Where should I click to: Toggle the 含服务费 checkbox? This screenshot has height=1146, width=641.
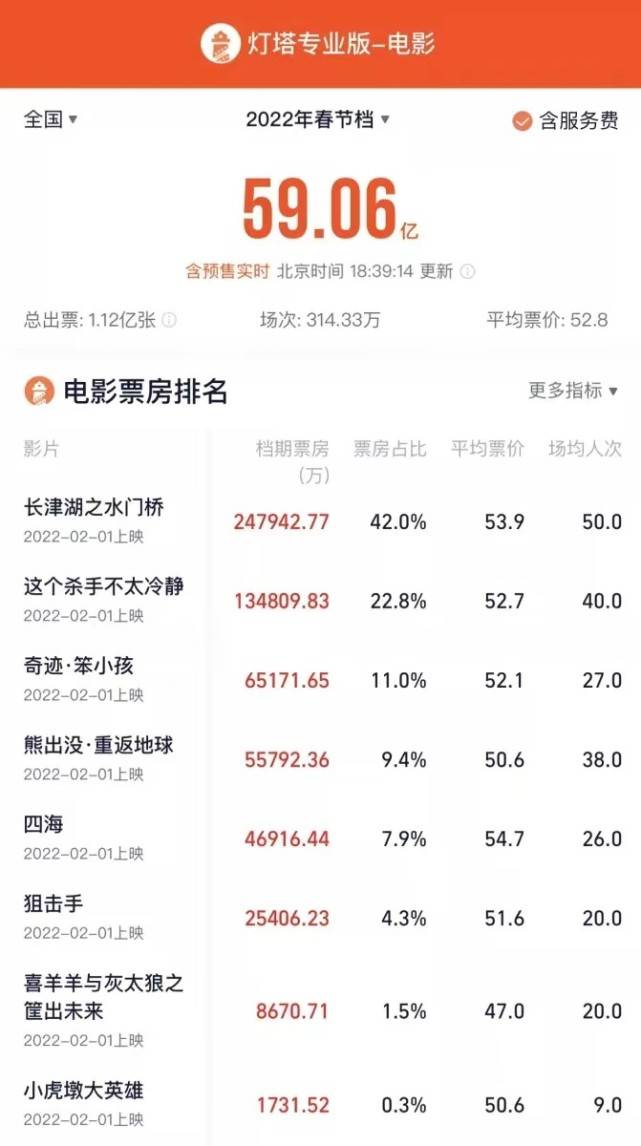click(x=521, y=121)
